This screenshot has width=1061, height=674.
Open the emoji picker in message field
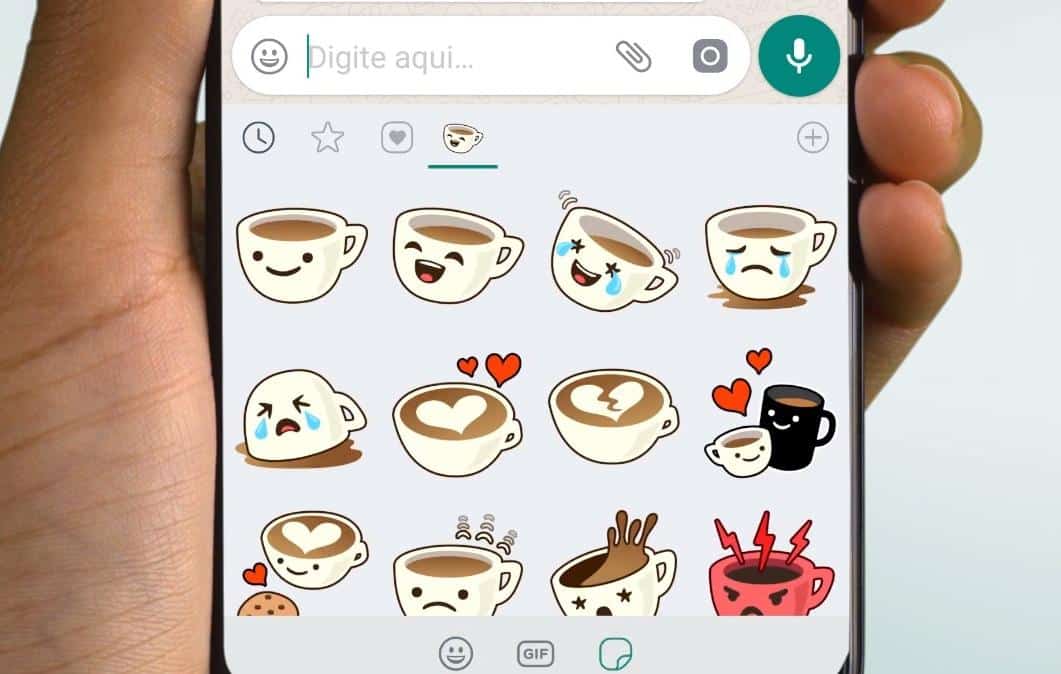click(x=269, y=56)
